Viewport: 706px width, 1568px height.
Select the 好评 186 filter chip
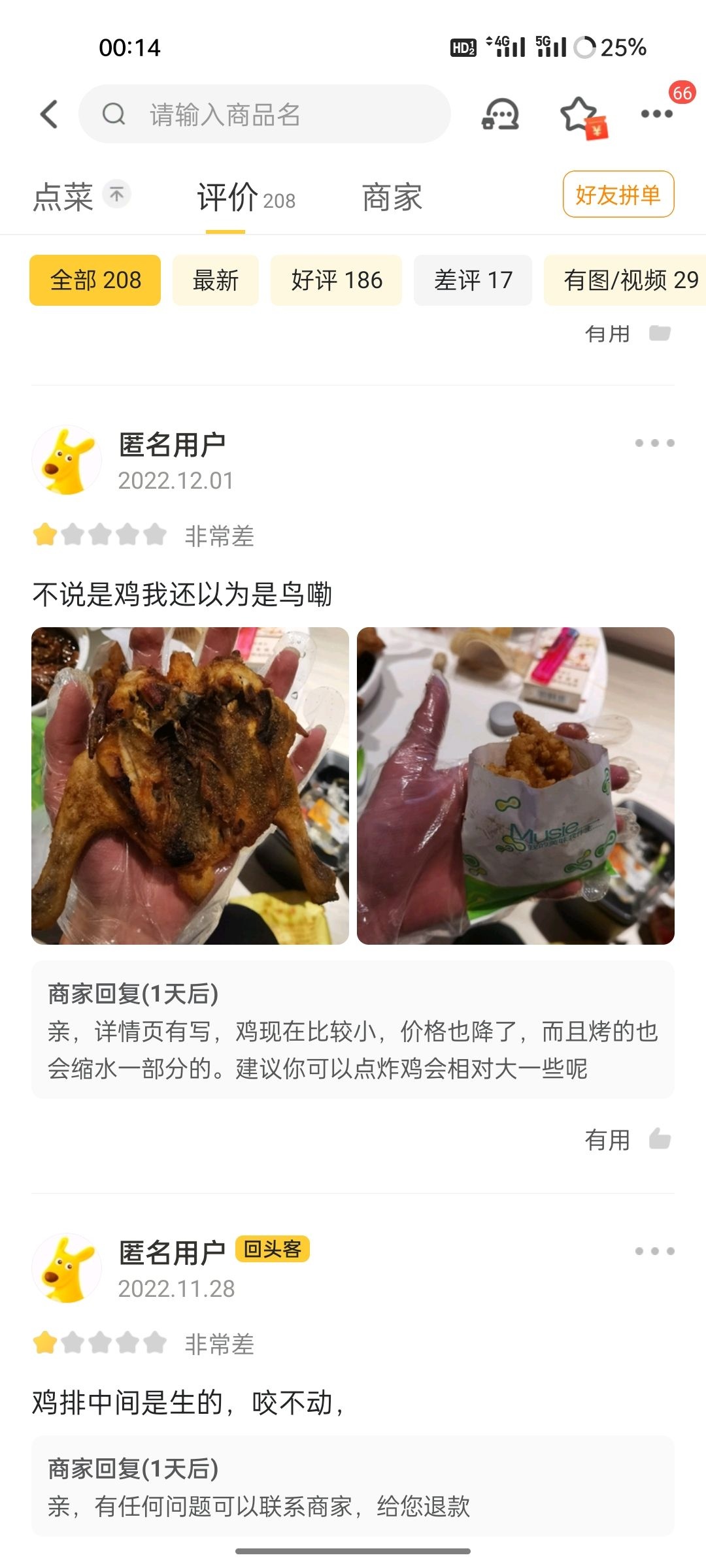point(336,280)
